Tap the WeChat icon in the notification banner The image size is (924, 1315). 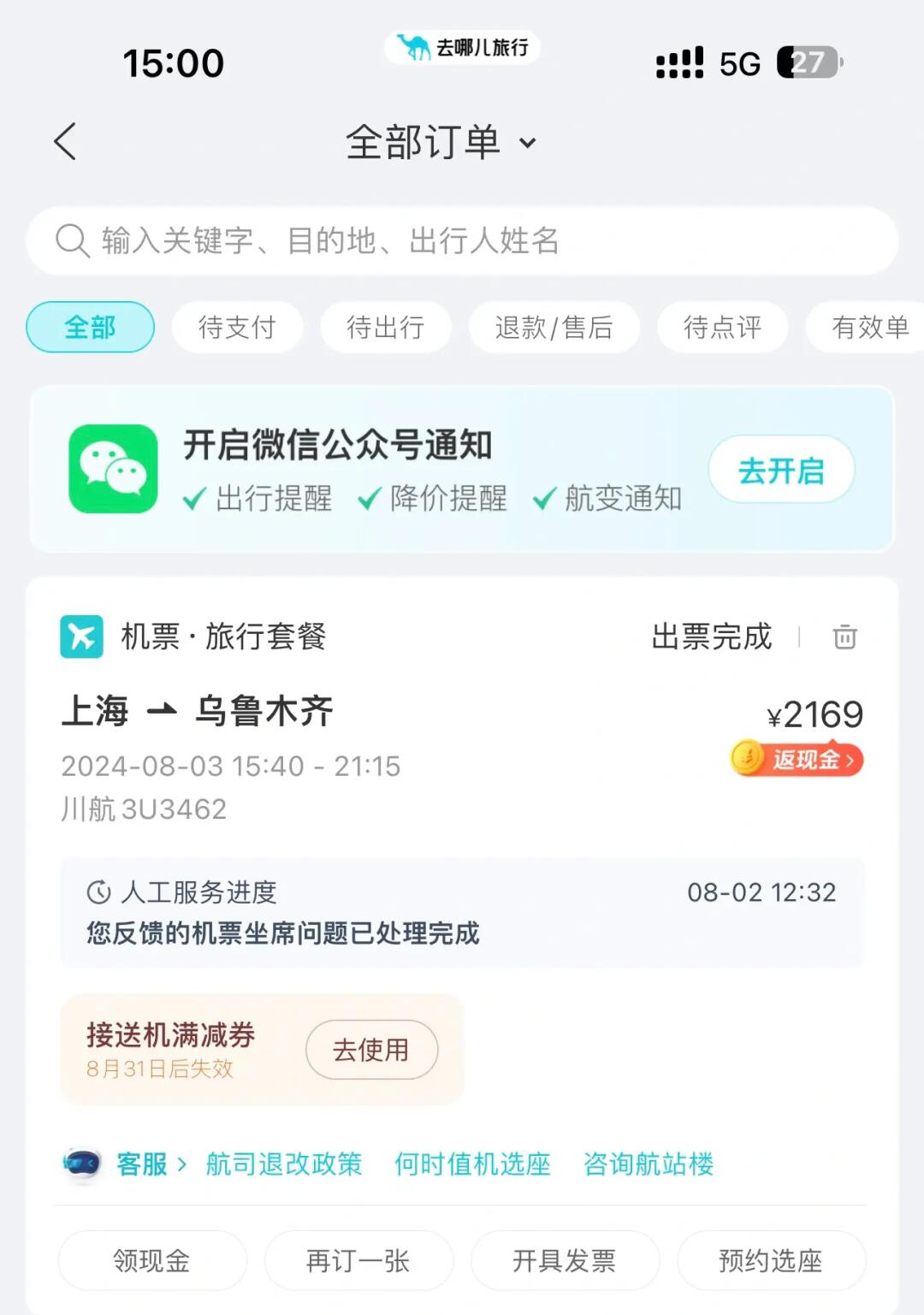pyautogui.click(x=112, y=470)
